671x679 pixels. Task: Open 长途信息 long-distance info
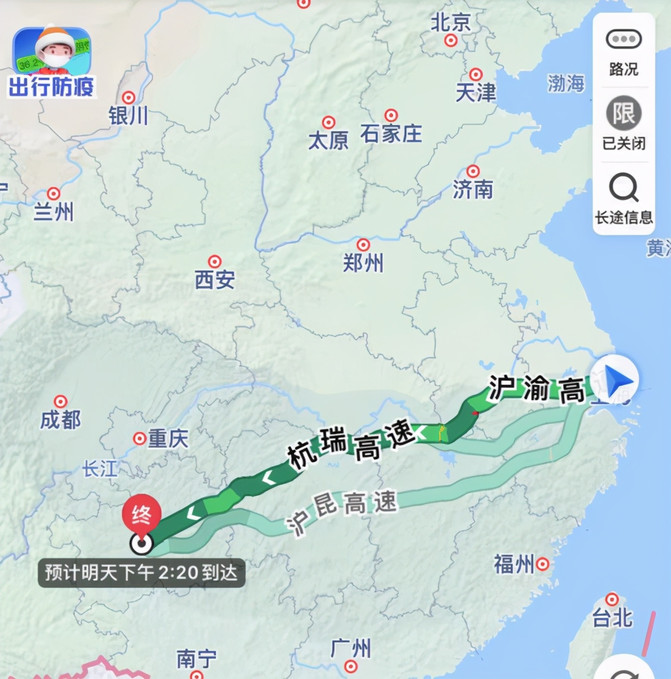click(623, 198)
